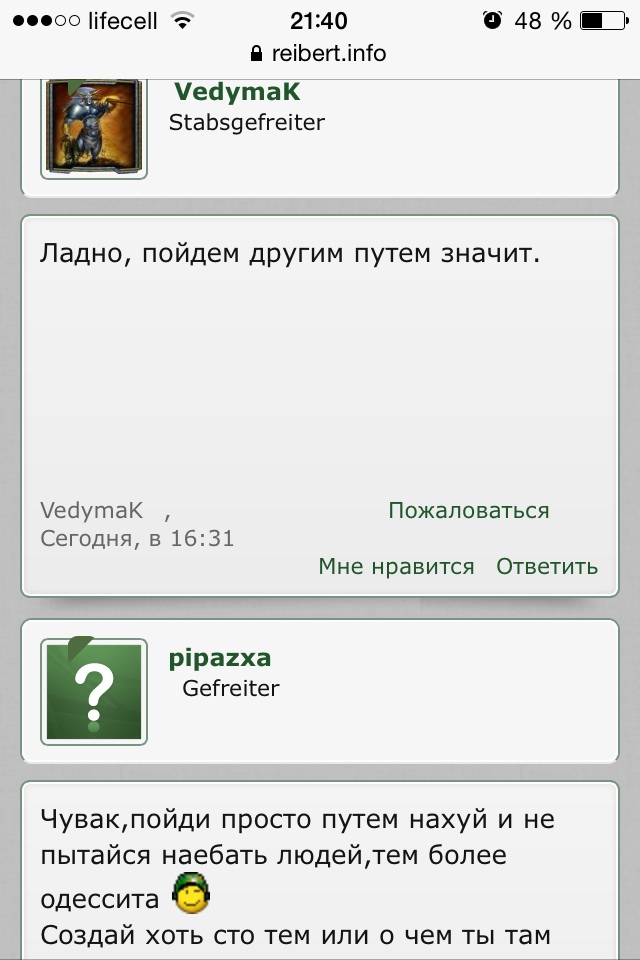Image resolution: width=640 pixels, height=960 pixels.
Task: Open pipazxa's profile from the username
Action: click(220, 658)
